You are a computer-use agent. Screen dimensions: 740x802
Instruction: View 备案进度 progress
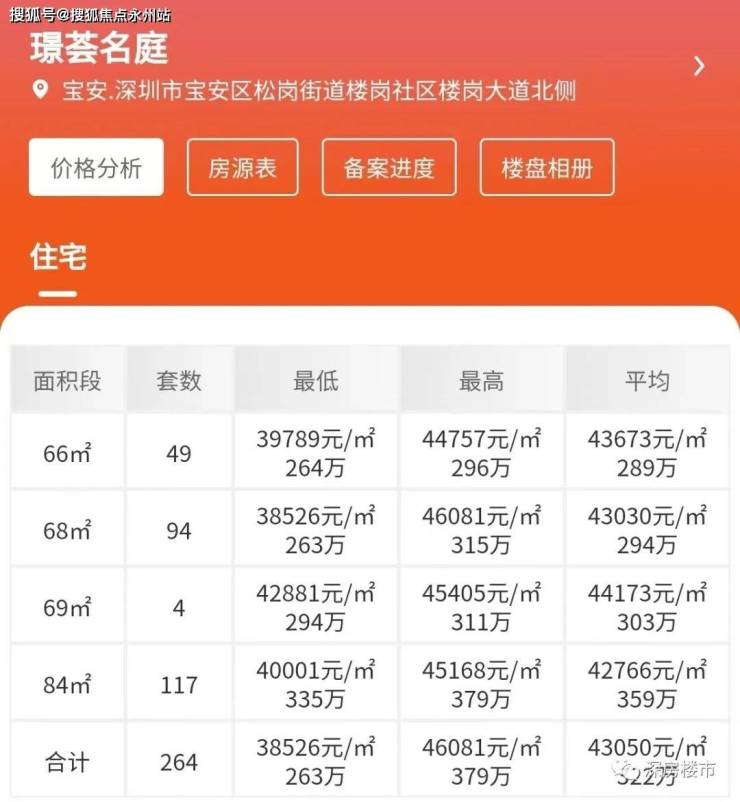pos(389,168)
